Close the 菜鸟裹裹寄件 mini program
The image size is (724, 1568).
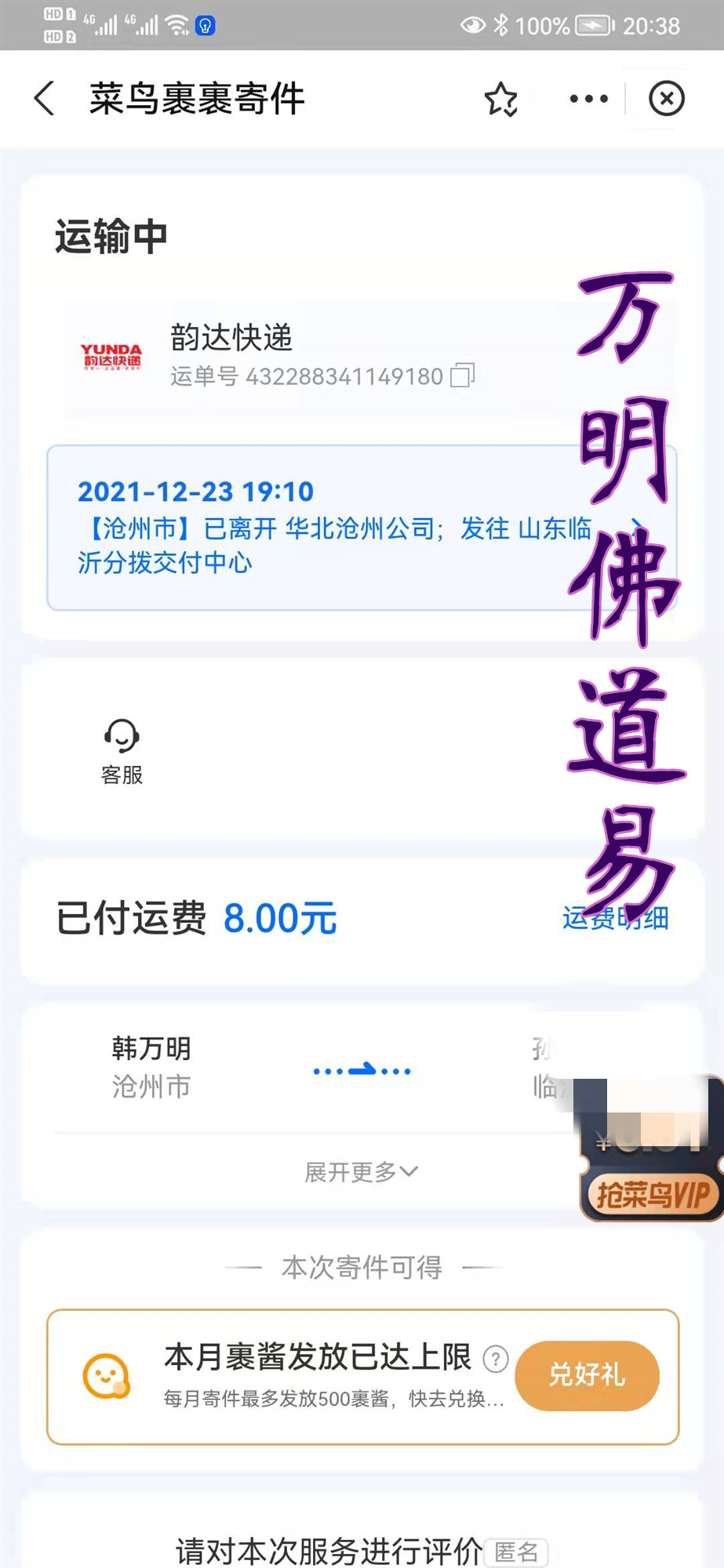[667, 99]
